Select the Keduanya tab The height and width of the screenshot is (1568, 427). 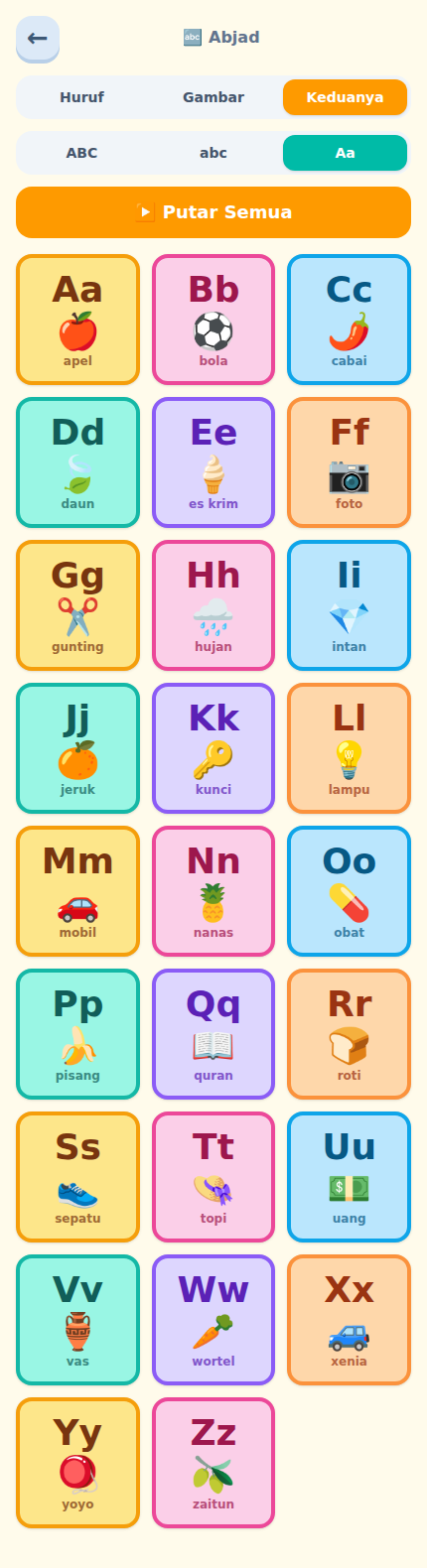pyautogui.click(x=345, y=97)
